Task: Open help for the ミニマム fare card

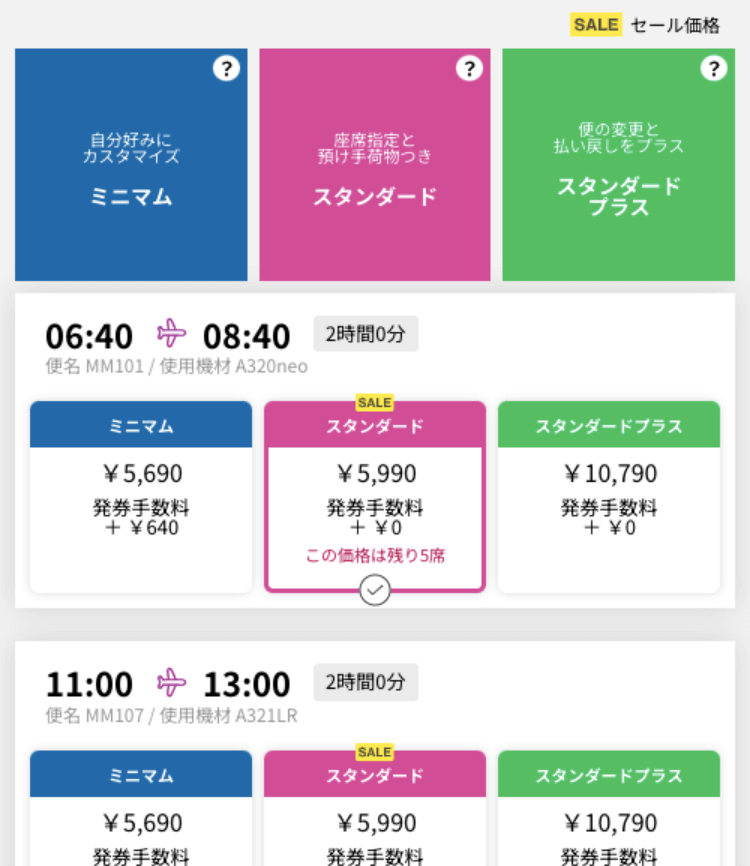Action: point(227,68)
